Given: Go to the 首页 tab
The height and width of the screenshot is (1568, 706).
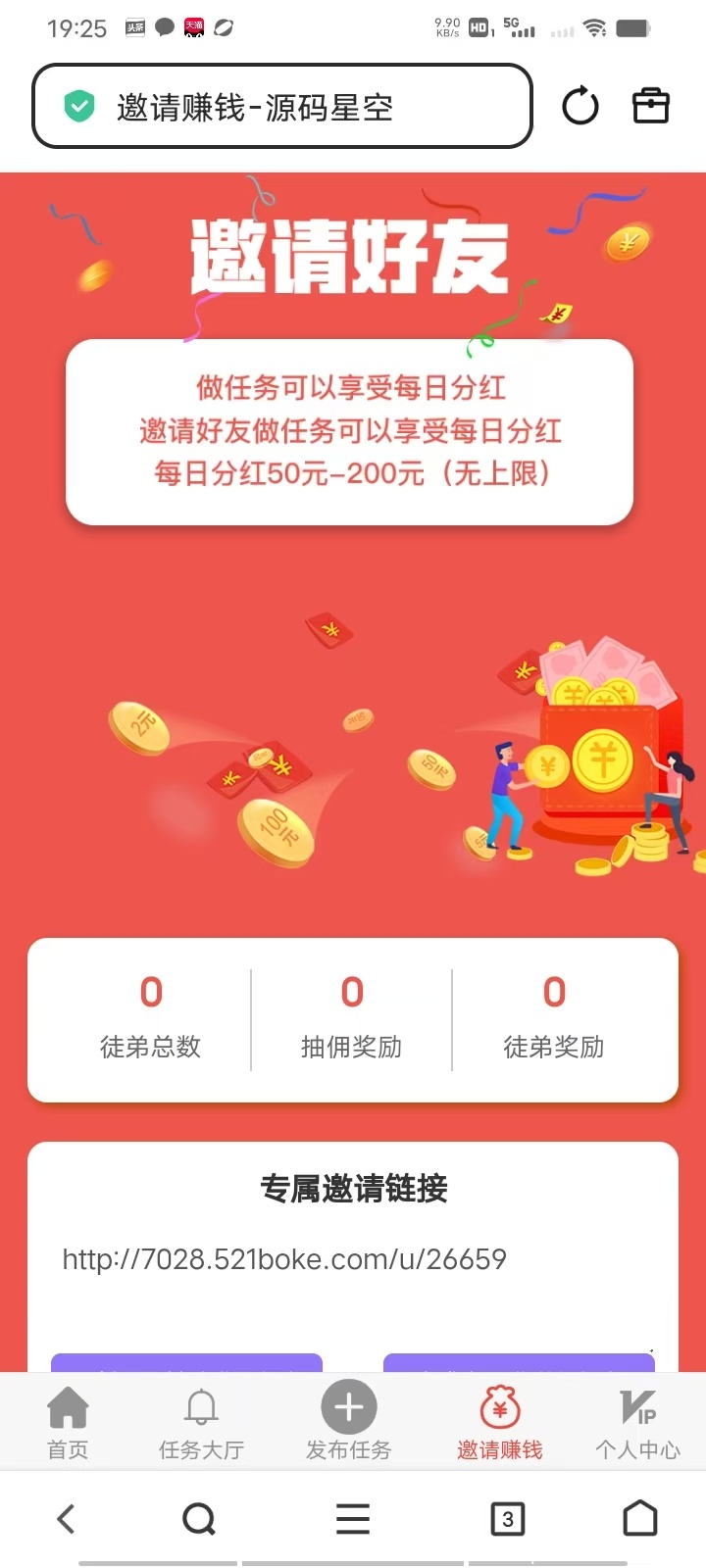Looking at the screenshot, I should coord(68,1422).
